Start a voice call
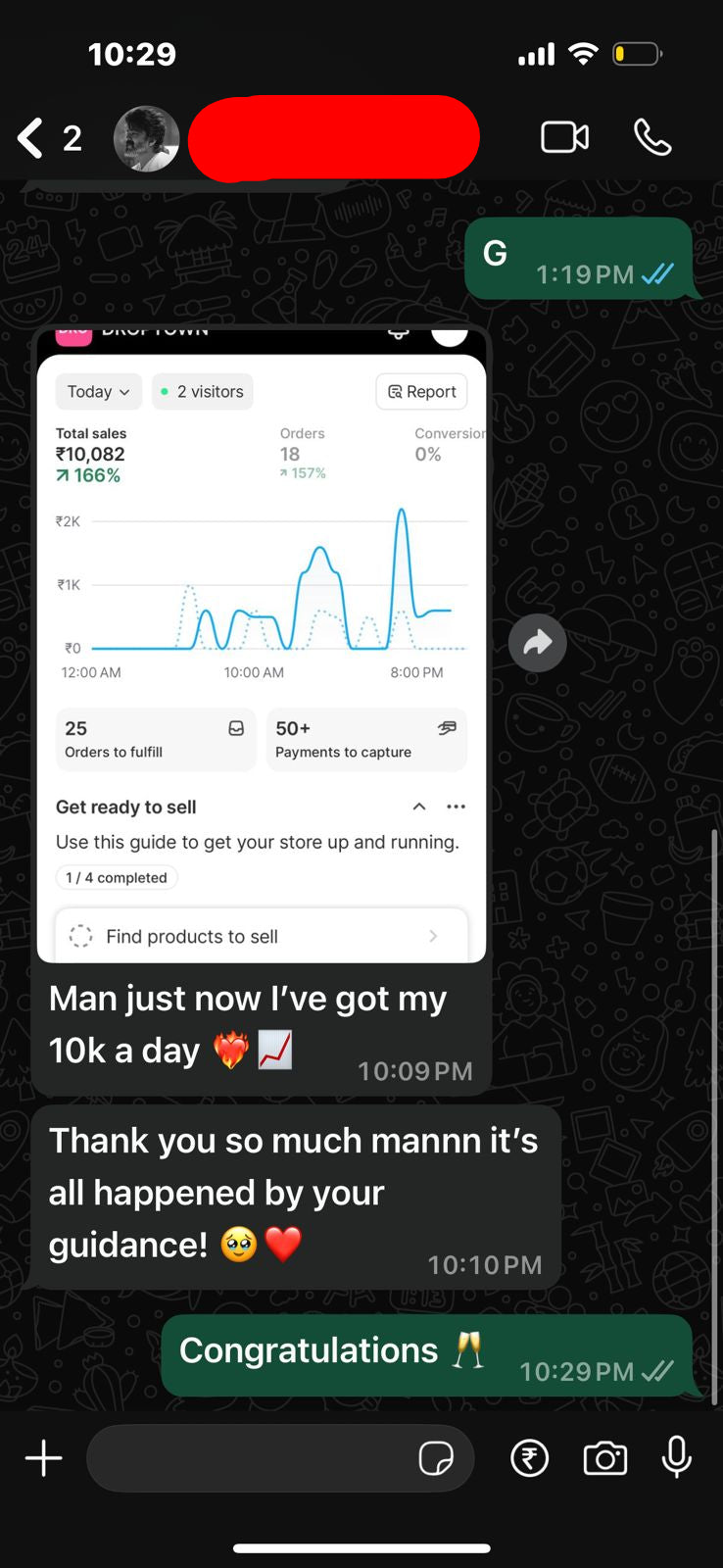The width and height of the screenshot is (723, 1568). click(652, 137)
